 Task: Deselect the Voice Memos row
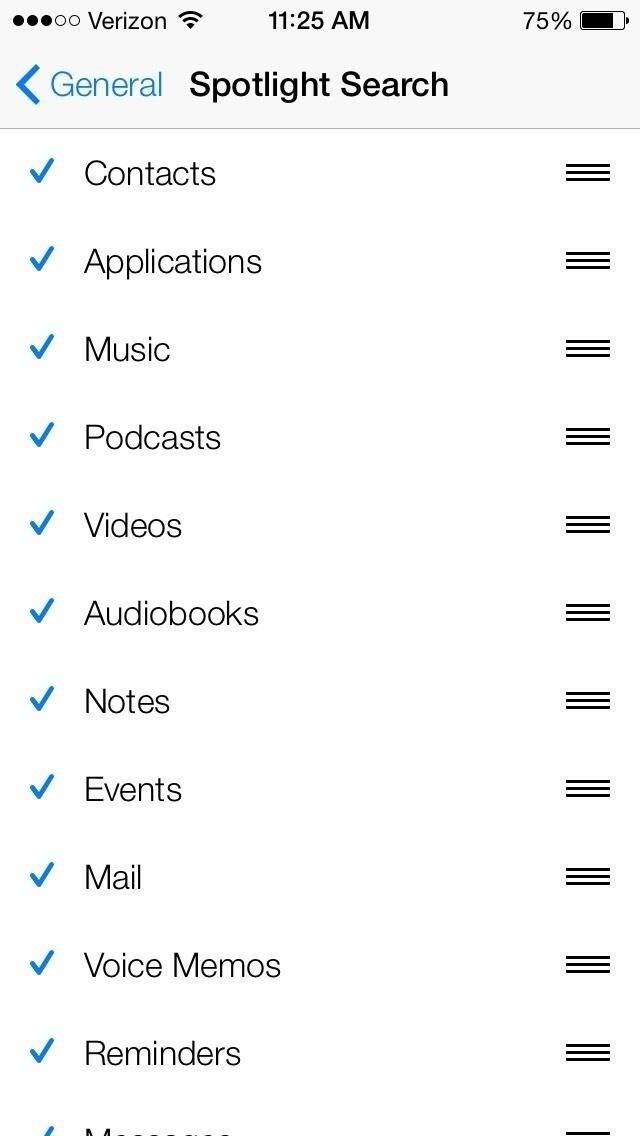(x=182, y=965)
